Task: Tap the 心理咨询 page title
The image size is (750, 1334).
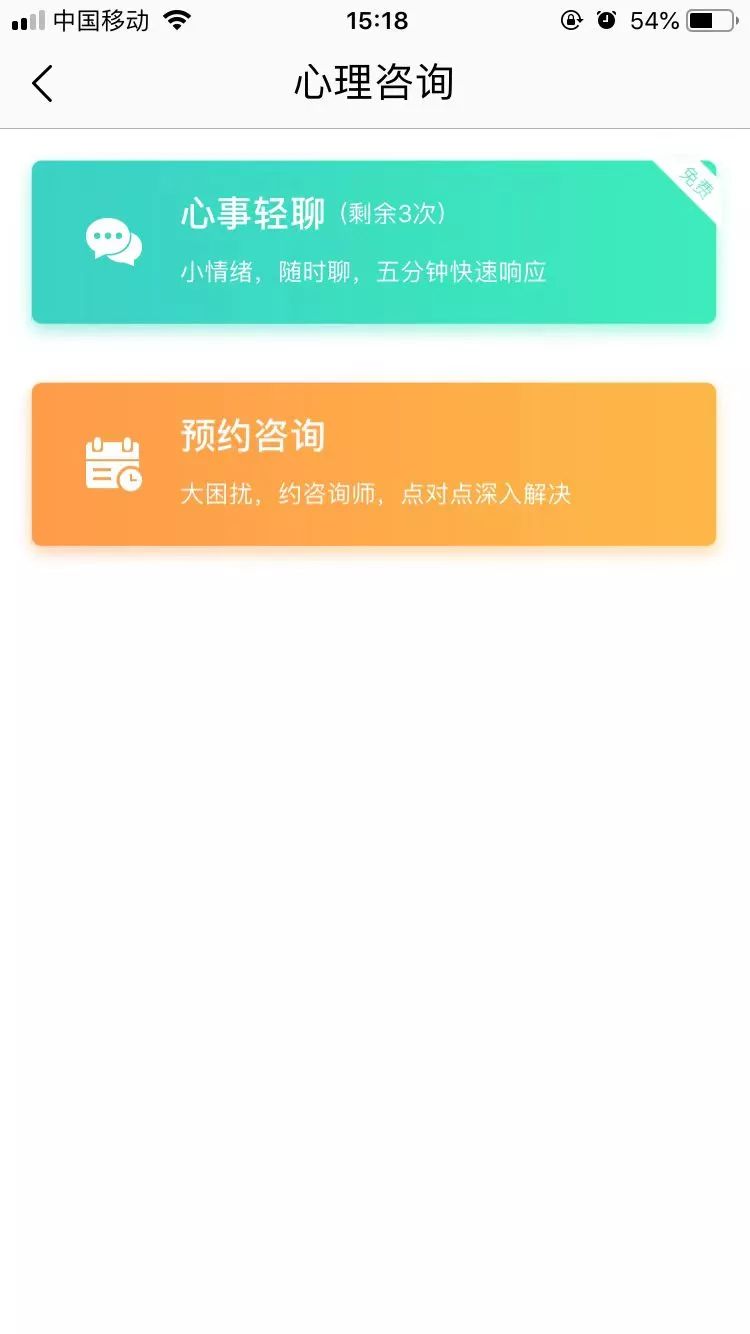Action: tap(375, 84)
